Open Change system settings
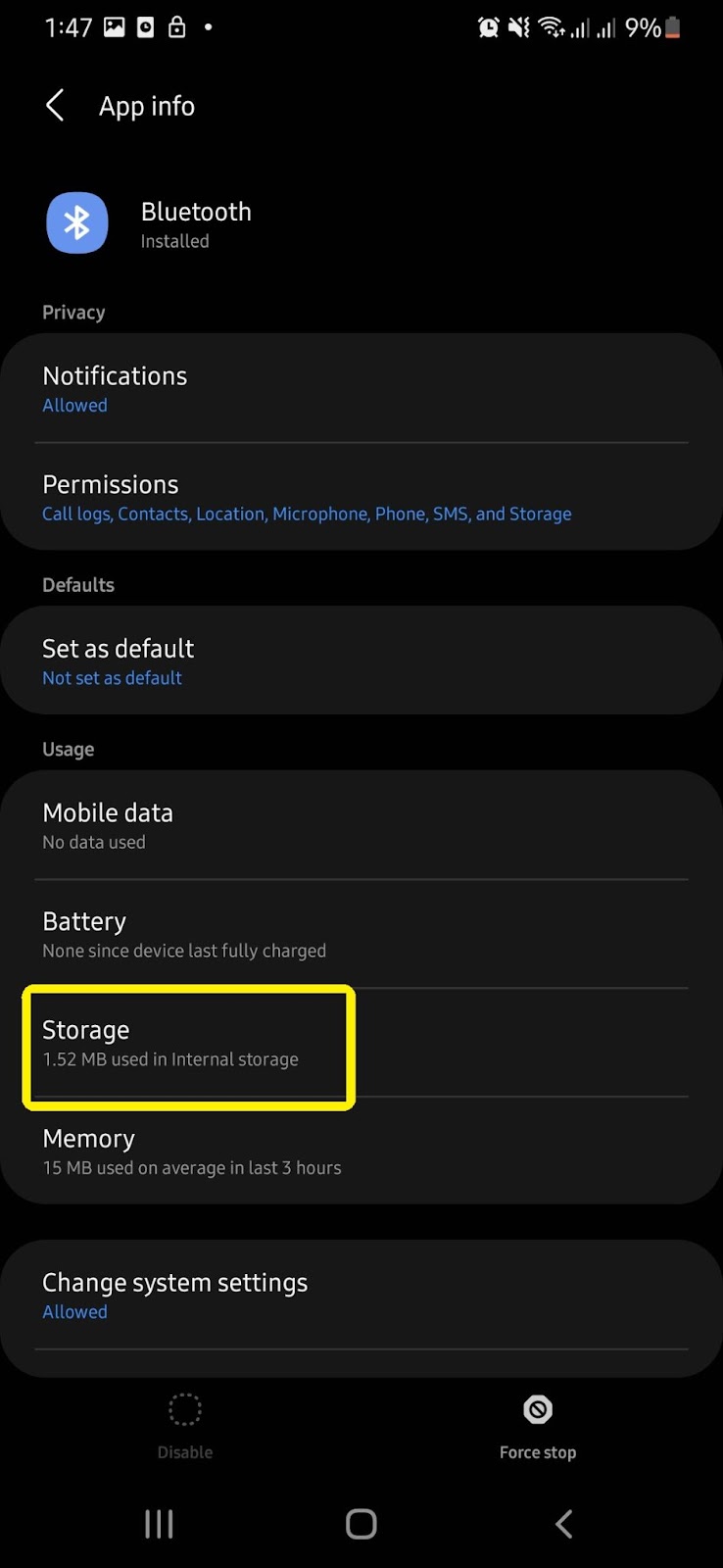 (x=361, y=1296)
